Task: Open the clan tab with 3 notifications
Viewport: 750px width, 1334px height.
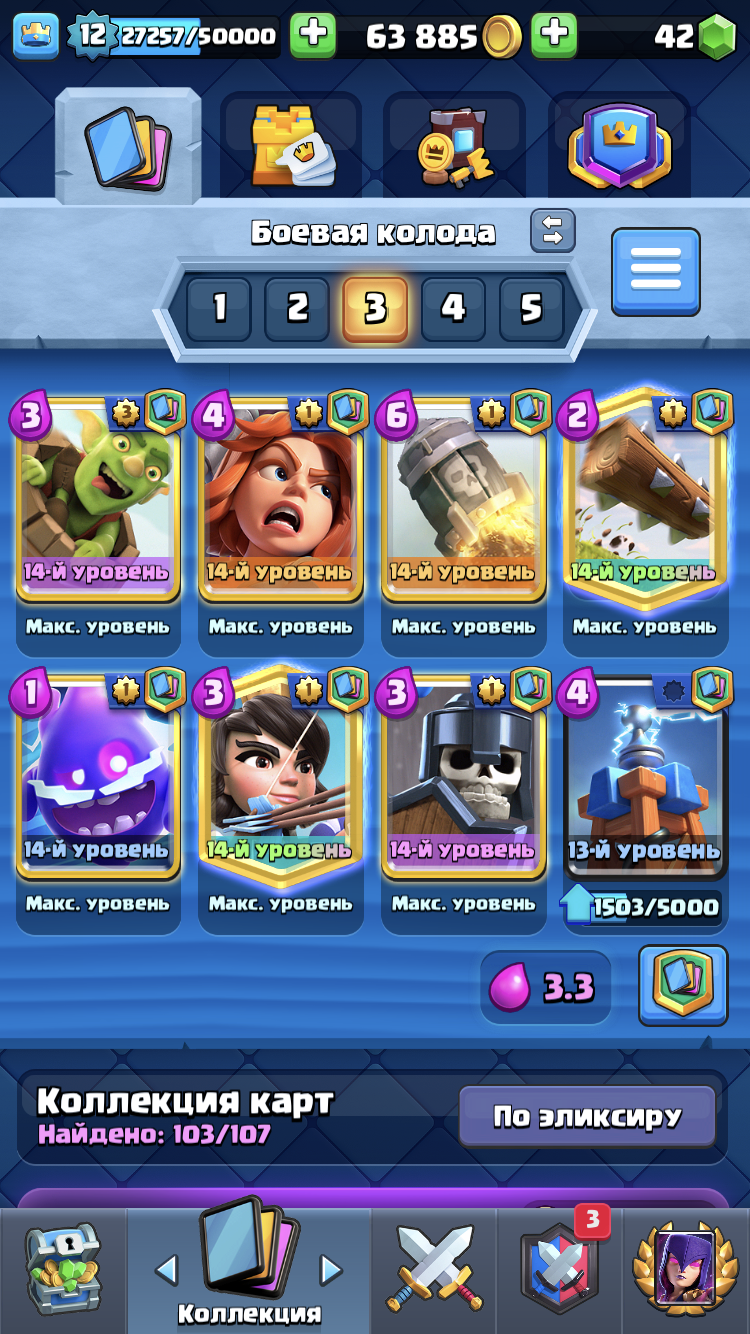Action: click(560, 1270)
